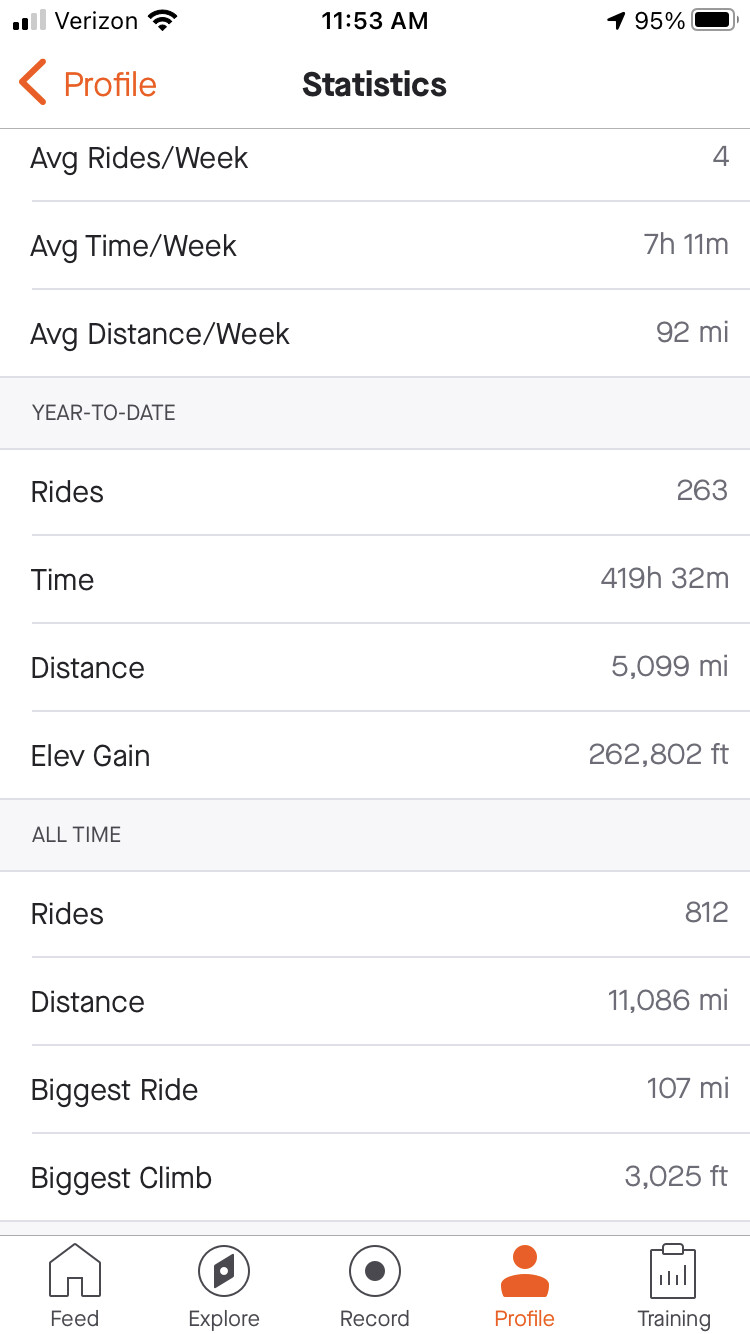Switch to the Explore tab

pos(224,1287)
